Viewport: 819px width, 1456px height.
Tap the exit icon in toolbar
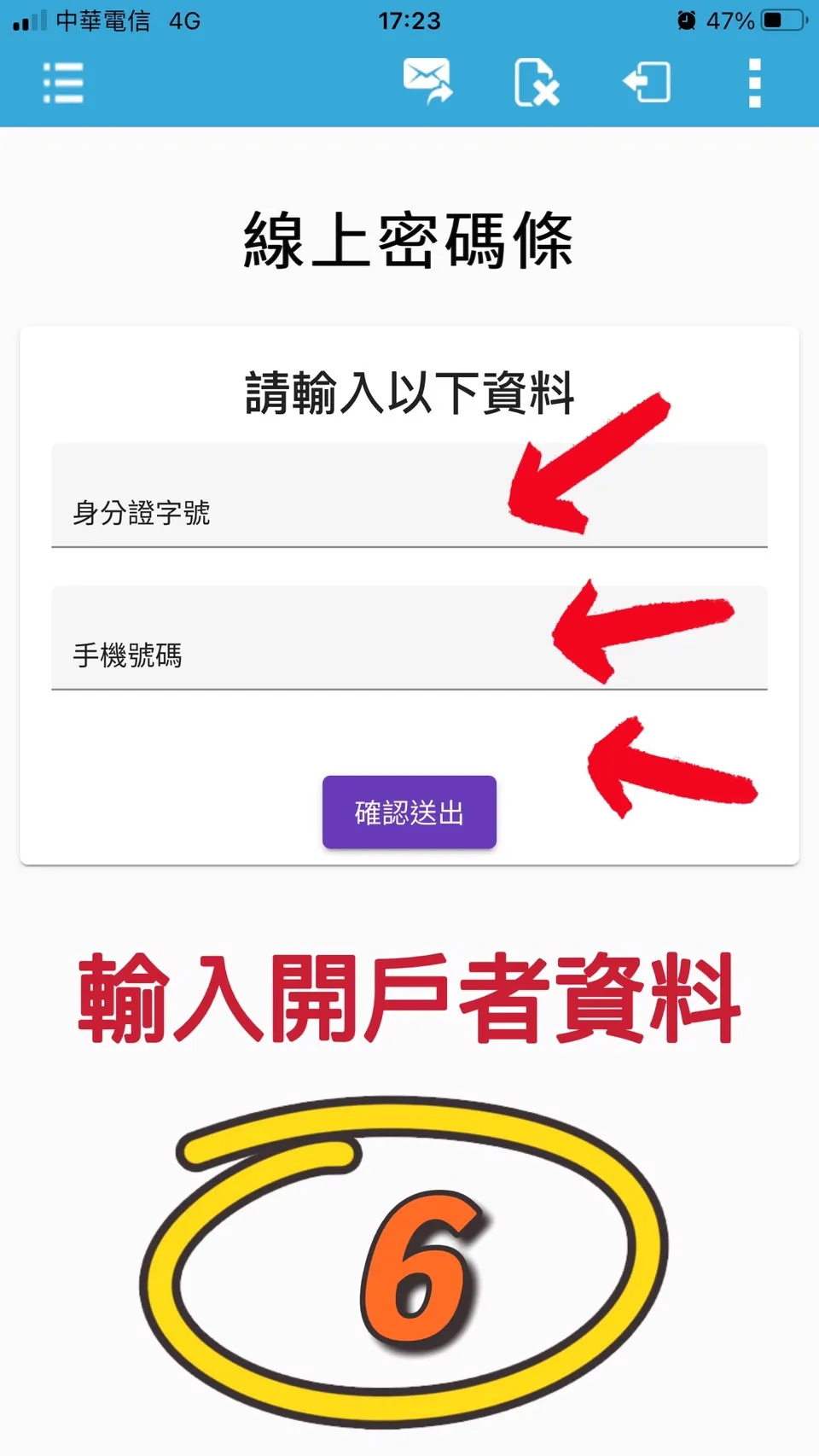click(x=647, y=83)
